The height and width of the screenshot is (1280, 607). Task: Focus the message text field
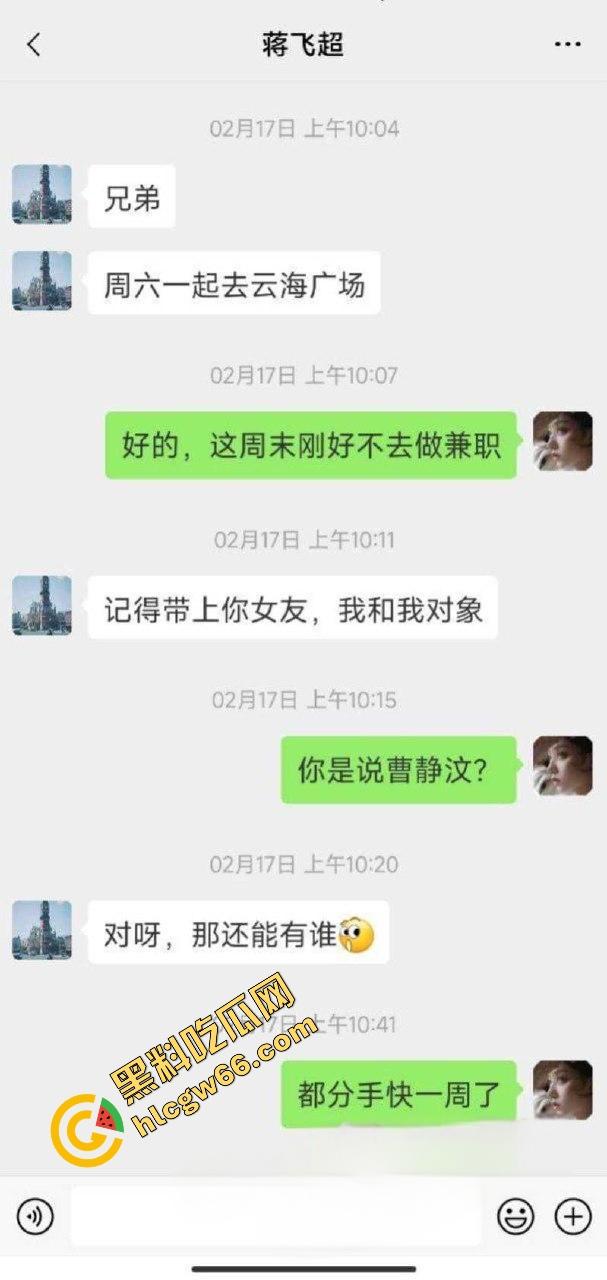pyautogui.click(x=275, y=1216)
